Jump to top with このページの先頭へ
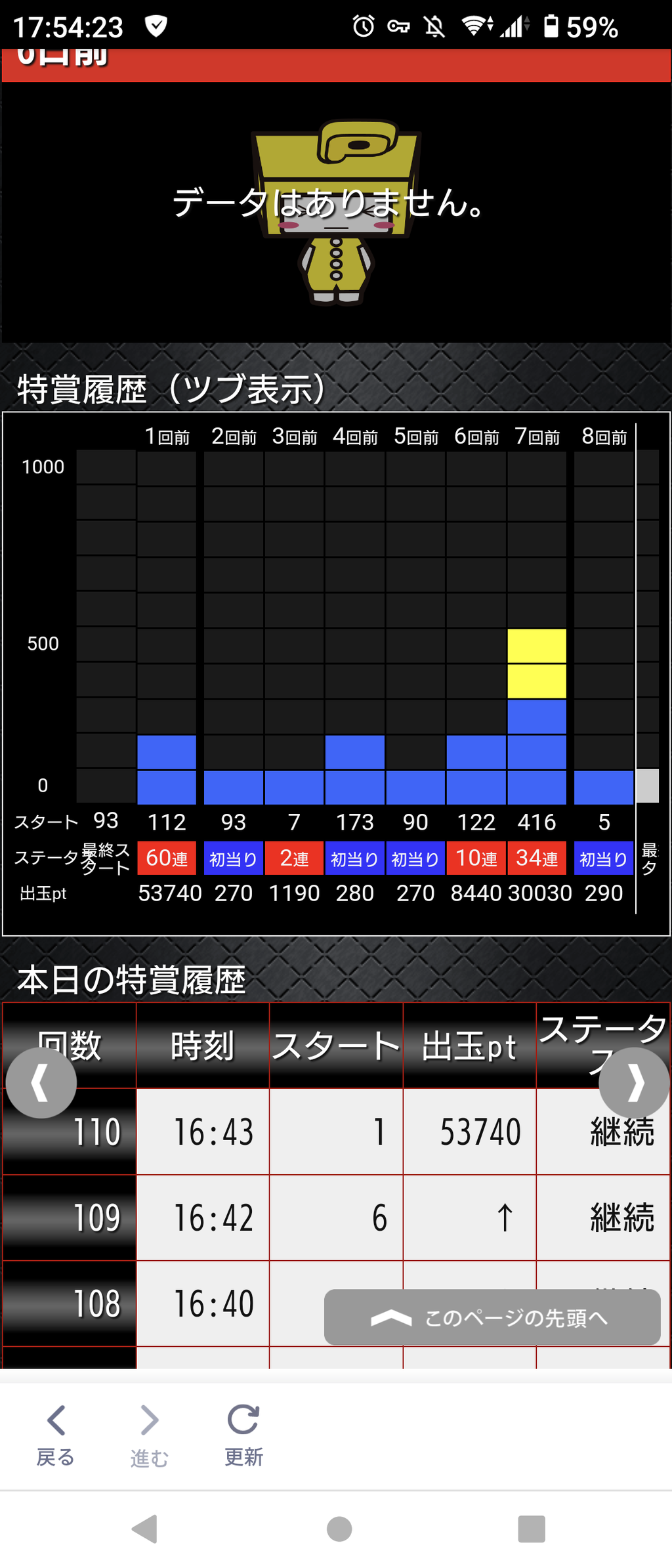The width and height of the screenshot is (672, 1568). pyautogui.click(x=492, y=1317)
